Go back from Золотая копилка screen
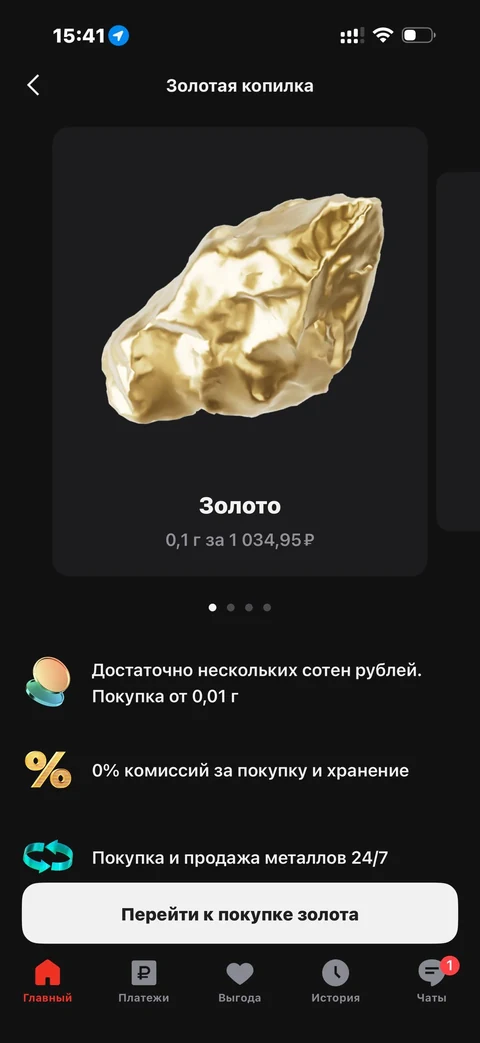 33,85
